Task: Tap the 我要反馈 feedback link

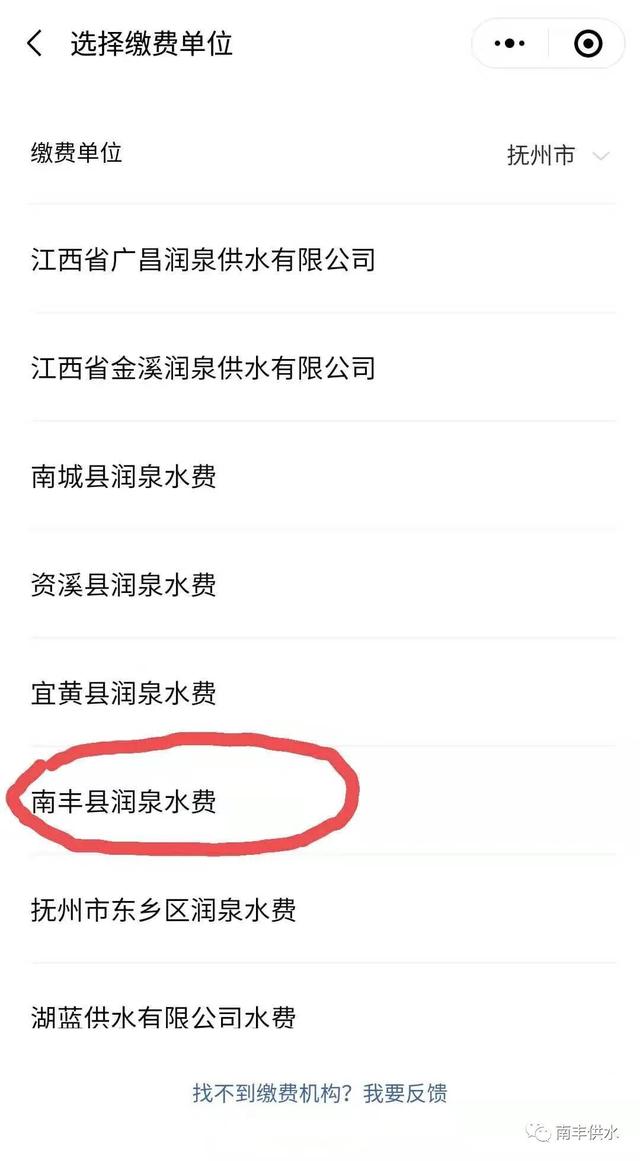Action: pyautogui.click(x=405, y=1093)
